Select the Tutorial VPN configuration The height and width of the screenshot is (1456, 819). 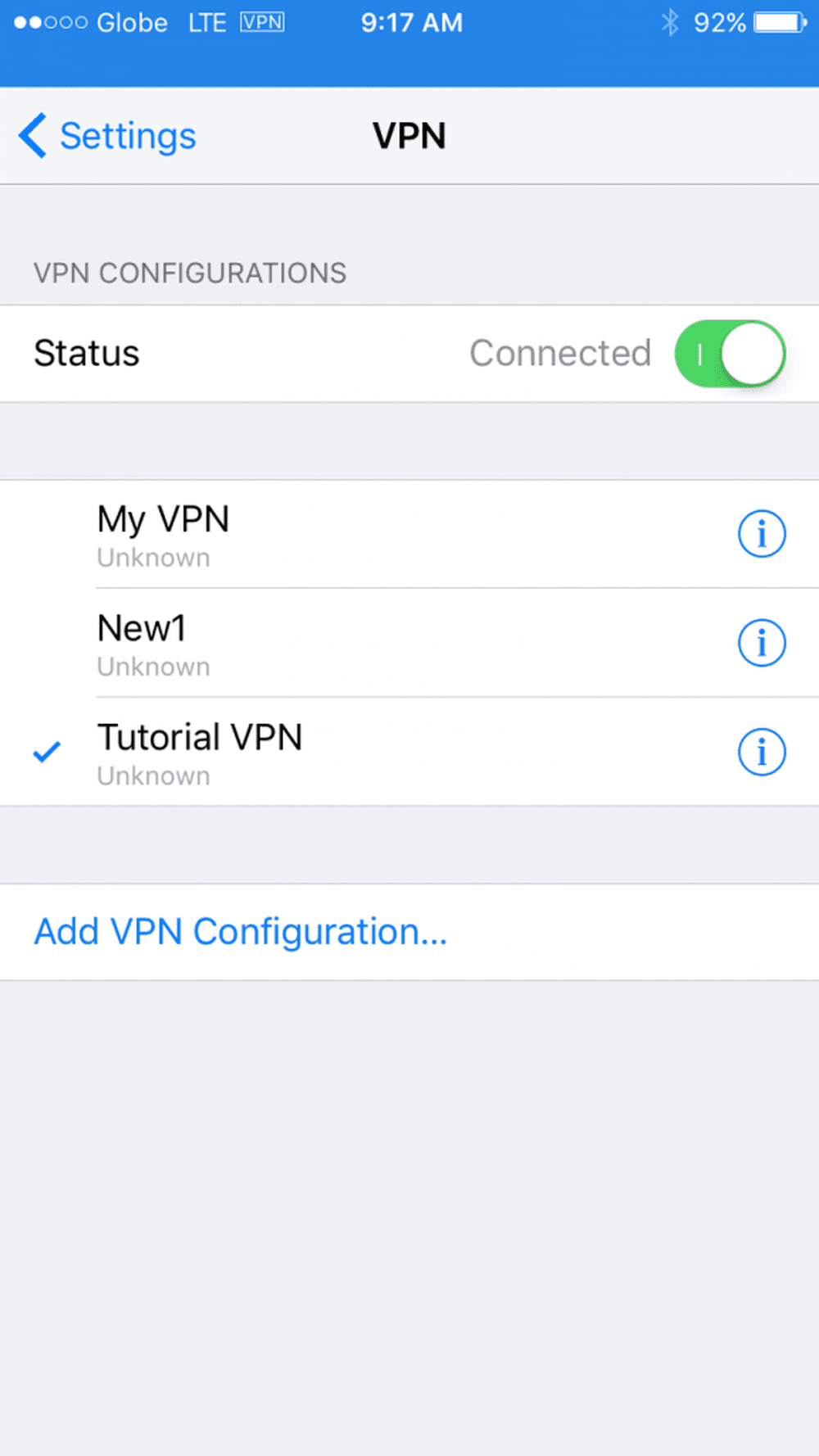(x=409, y=752)
